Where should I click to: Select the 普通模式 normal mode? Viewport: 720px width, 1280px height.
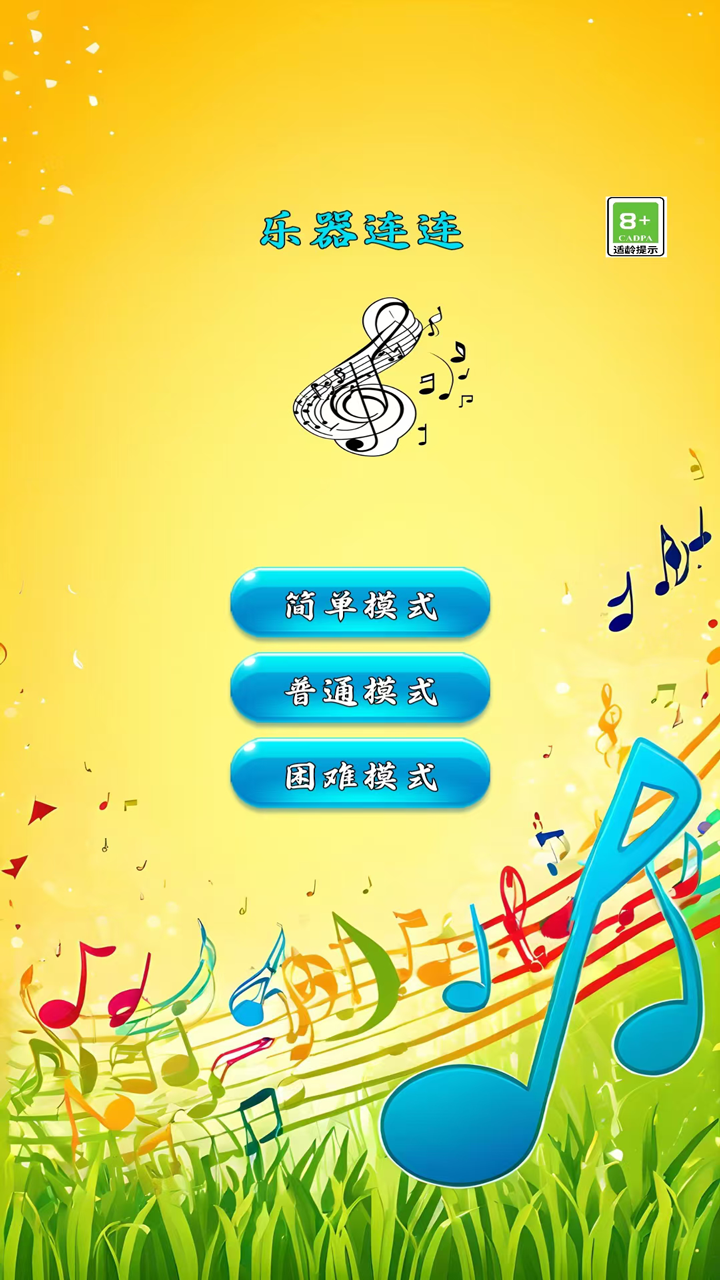click(x=360, y=688)
